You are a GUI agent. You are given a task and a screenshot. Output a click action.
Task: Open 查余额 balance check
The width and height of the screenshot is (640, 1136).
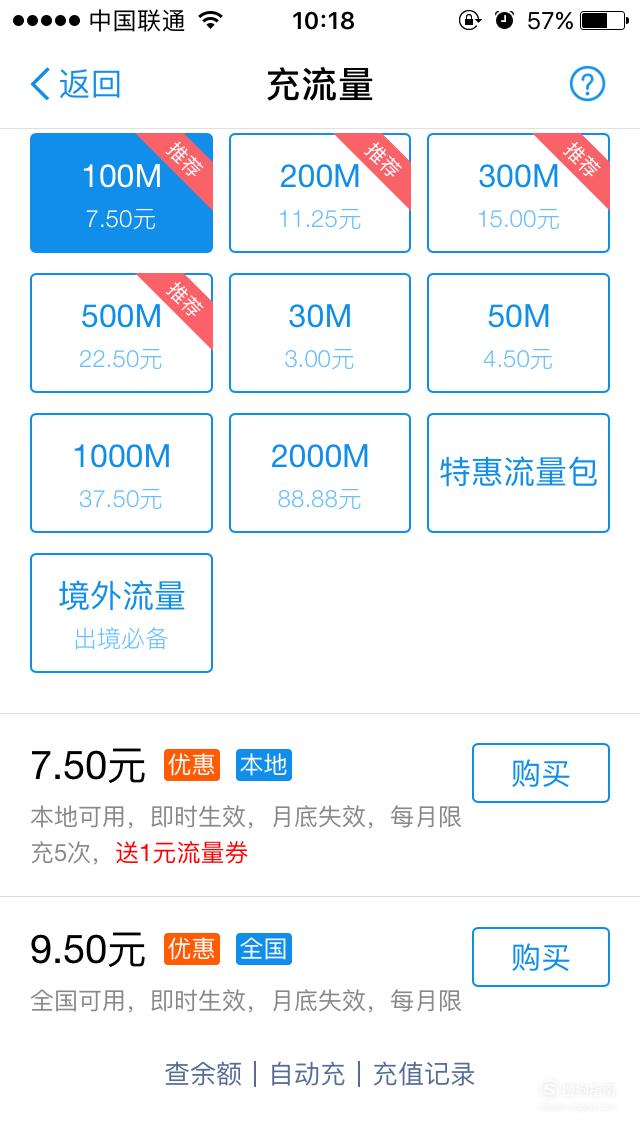203,1074
